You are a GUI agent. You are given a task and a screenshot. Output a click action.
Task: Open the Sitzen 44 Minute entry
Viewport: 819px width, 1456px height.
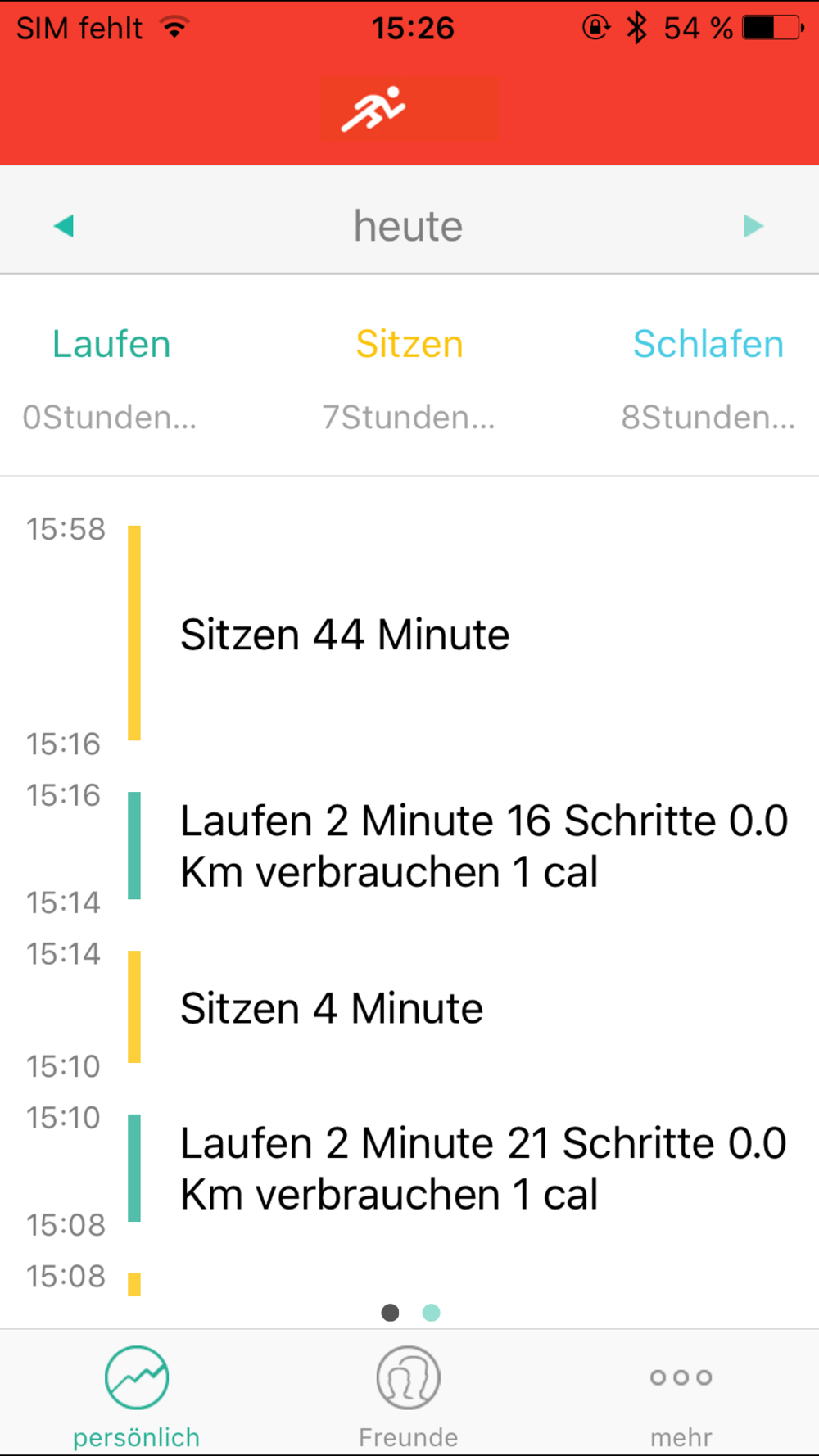[345, 635]
